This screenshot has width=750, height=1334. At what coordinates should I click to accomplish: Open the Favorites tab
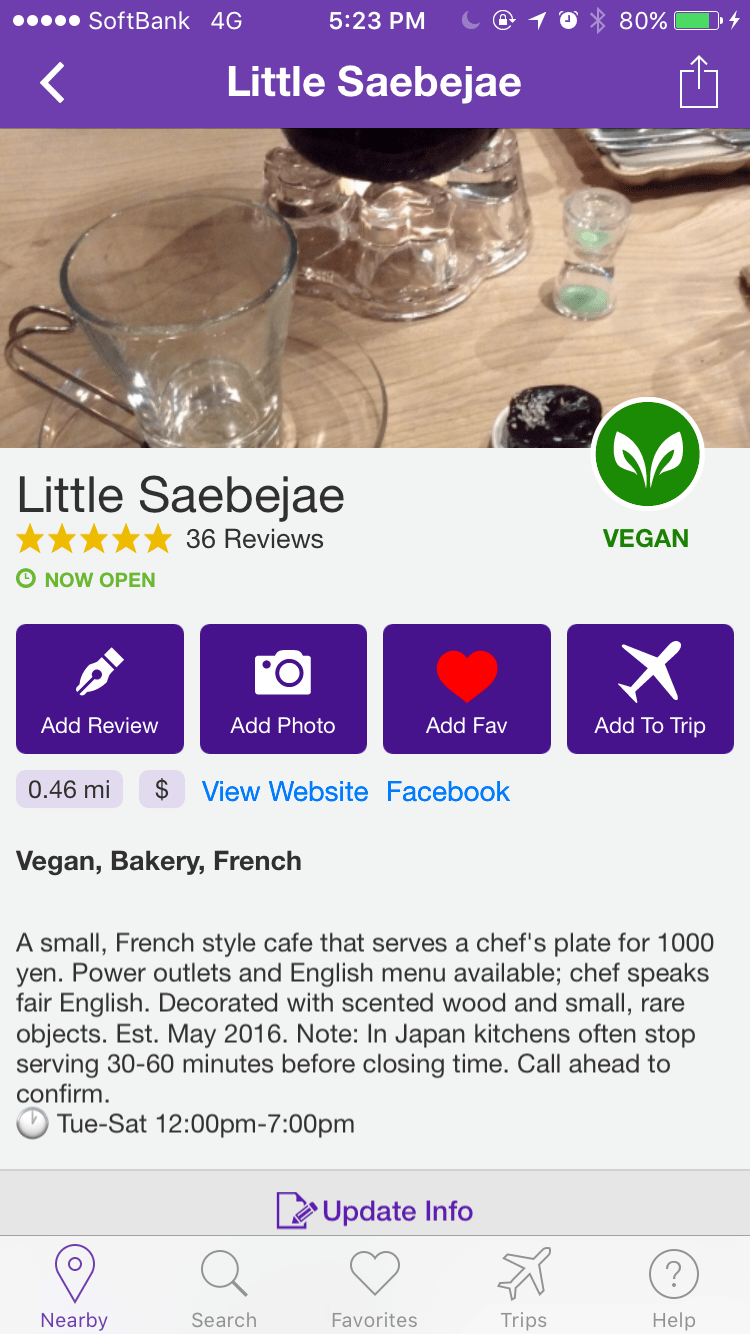(x=374, y=1288)
